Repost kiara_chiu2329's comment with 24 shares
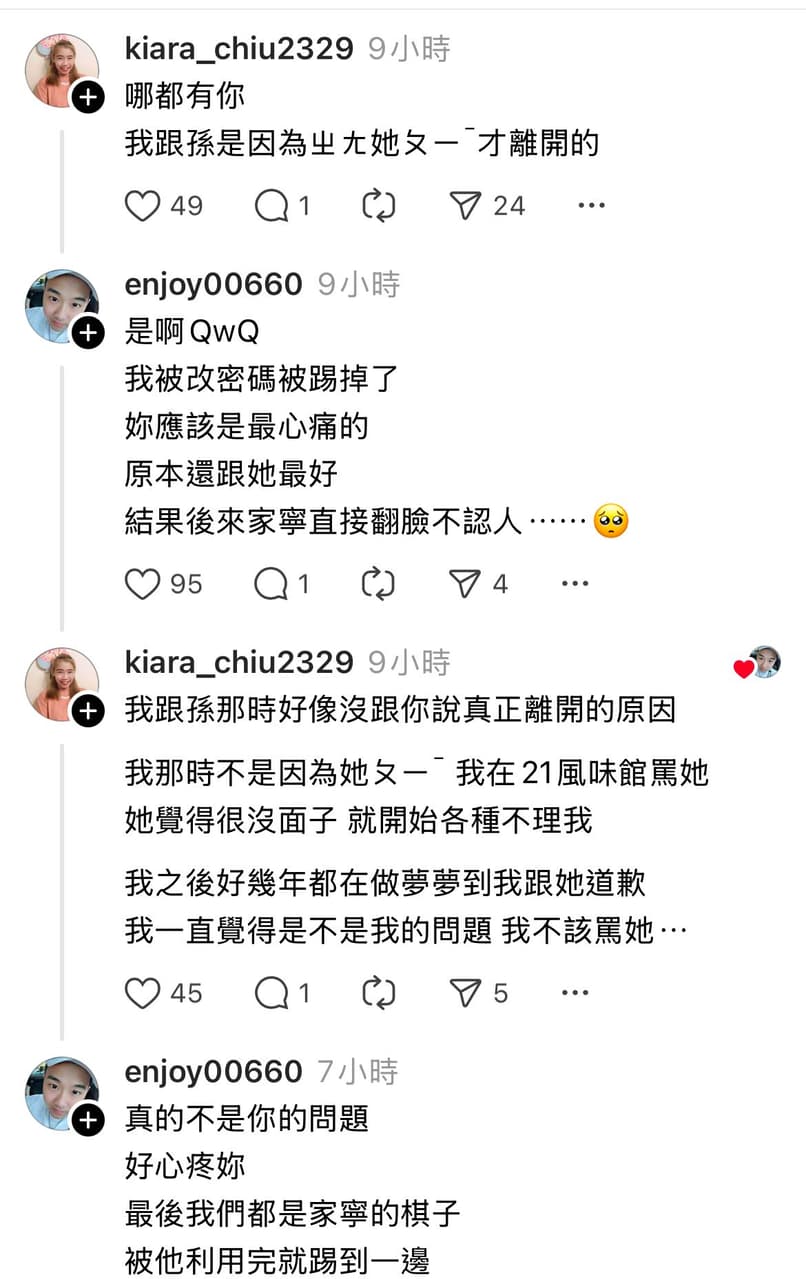Screen dimensions: 806x1279 point(378,206)
